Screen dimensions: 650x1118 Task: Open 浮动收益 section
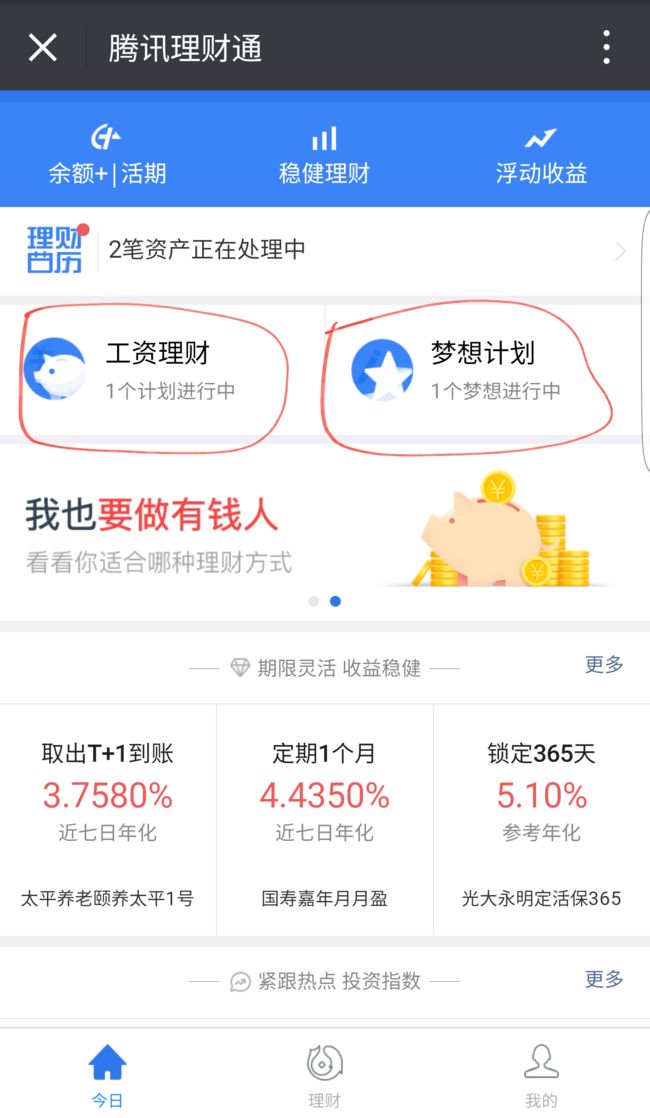point(541,155)
